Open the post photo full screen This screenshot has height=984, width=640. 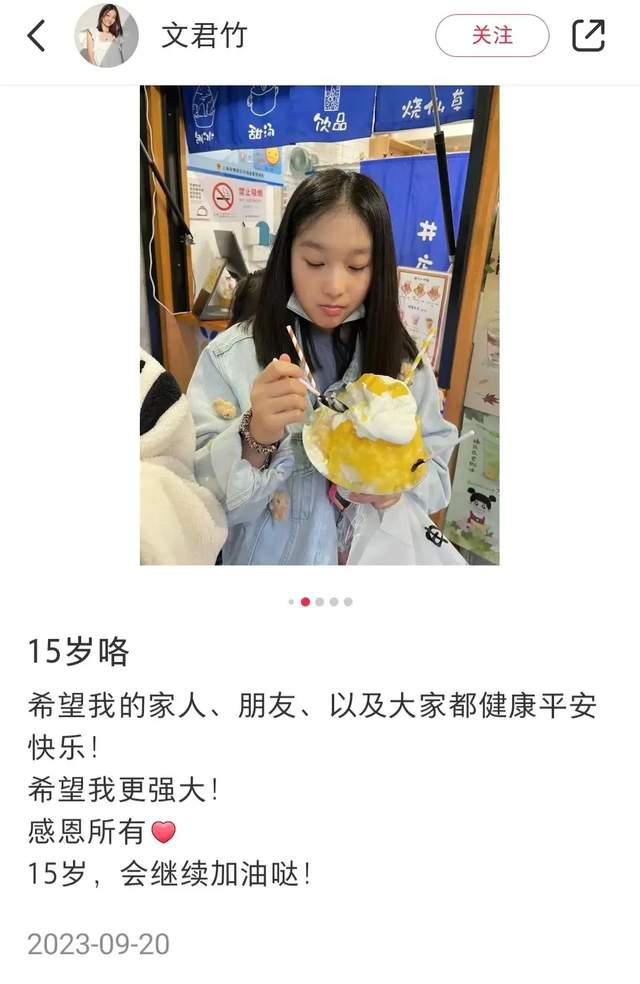tap(319, 325)
